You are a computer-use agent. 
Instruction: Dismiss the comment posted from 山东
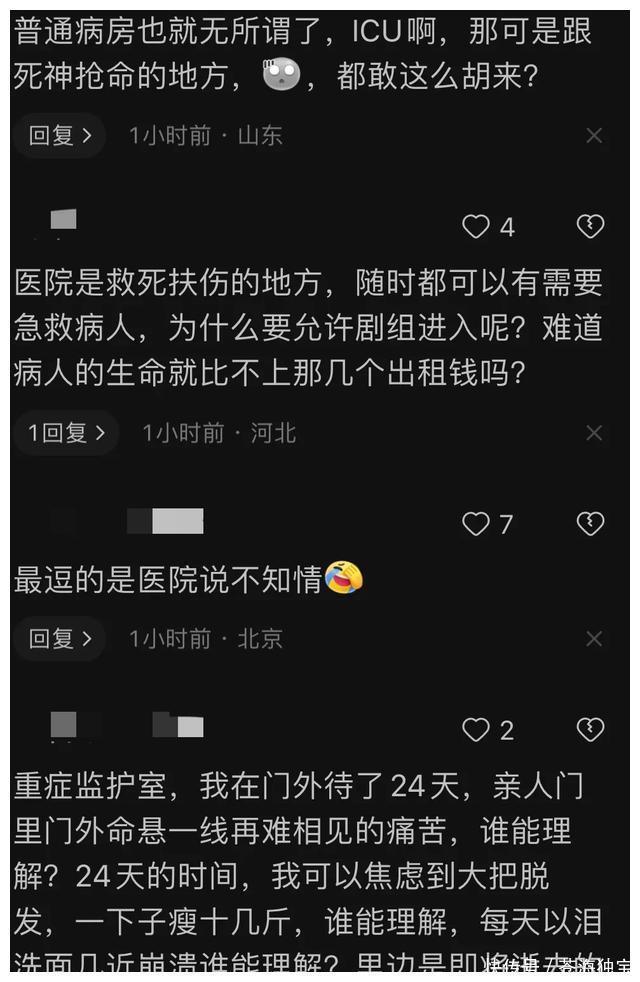(x=594, y=136)
